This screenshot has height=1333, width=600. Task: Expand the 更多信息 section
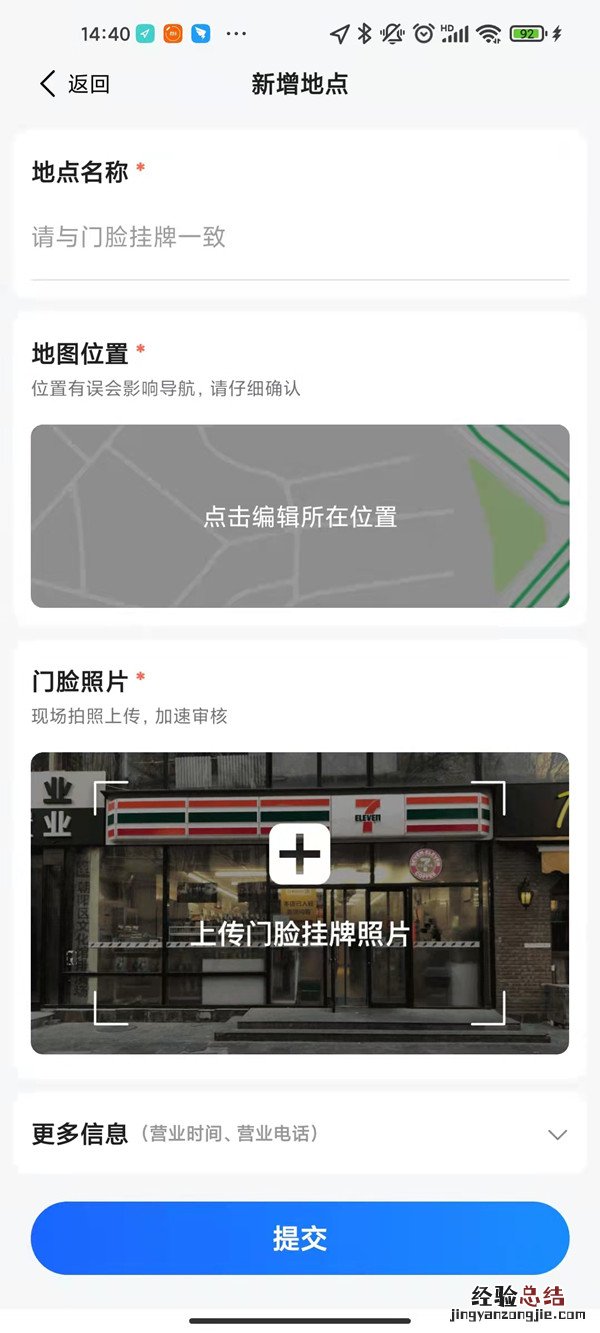point(557,1134)
